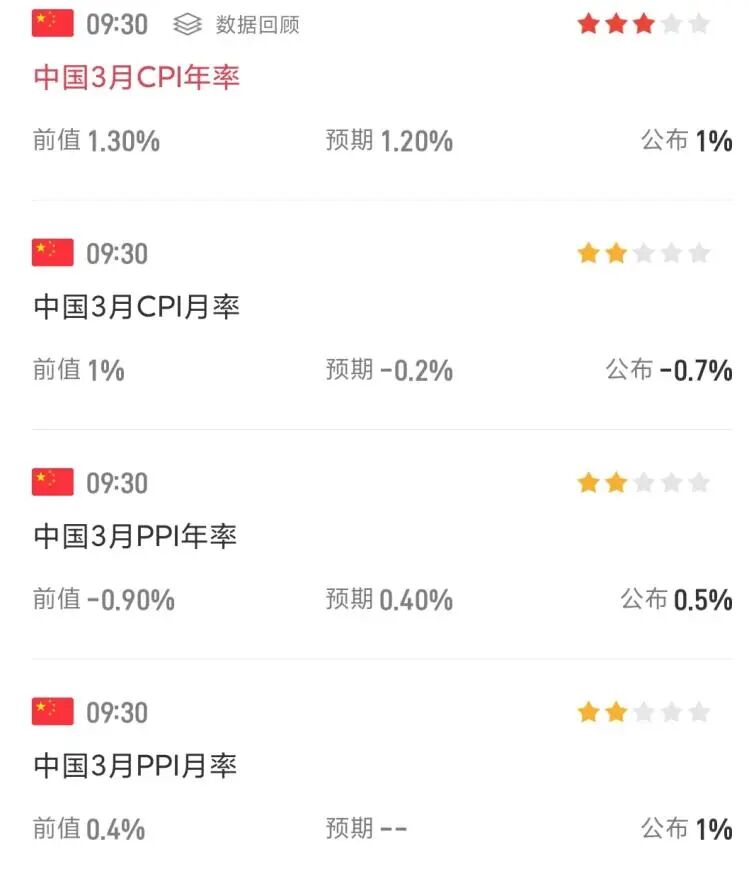Open 中国3月CPI年率 details
The width and height of the screenshot is (749, 874).
pyautogui.click(x=137, y=78)
